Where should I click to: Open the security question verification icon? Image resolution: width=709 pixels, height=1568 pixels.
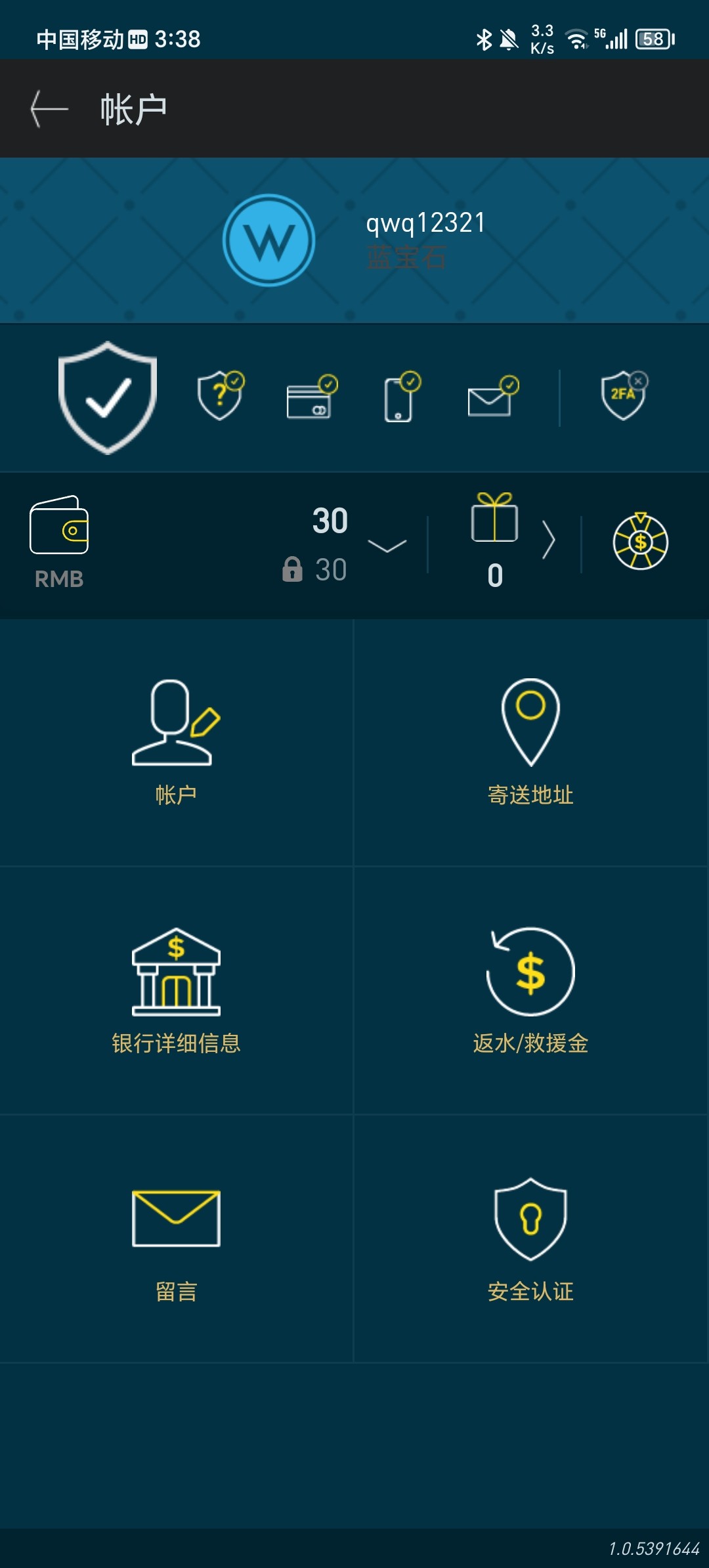point(219,394)
